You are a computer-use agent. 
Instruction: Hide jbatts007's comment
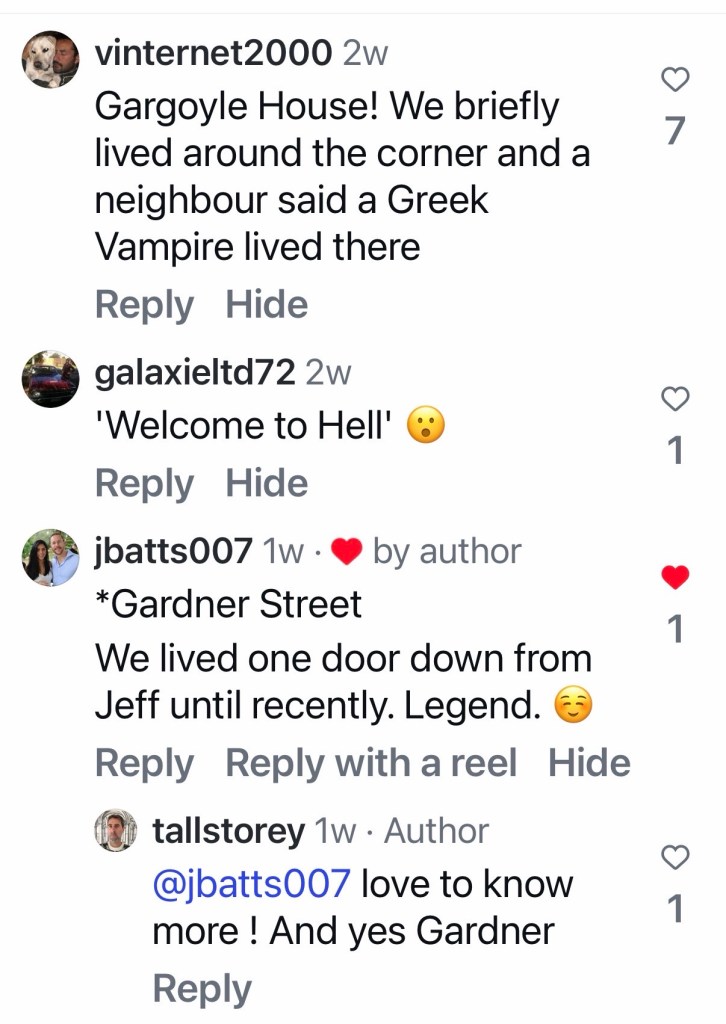pyautogui.click(x=589, y=763)
